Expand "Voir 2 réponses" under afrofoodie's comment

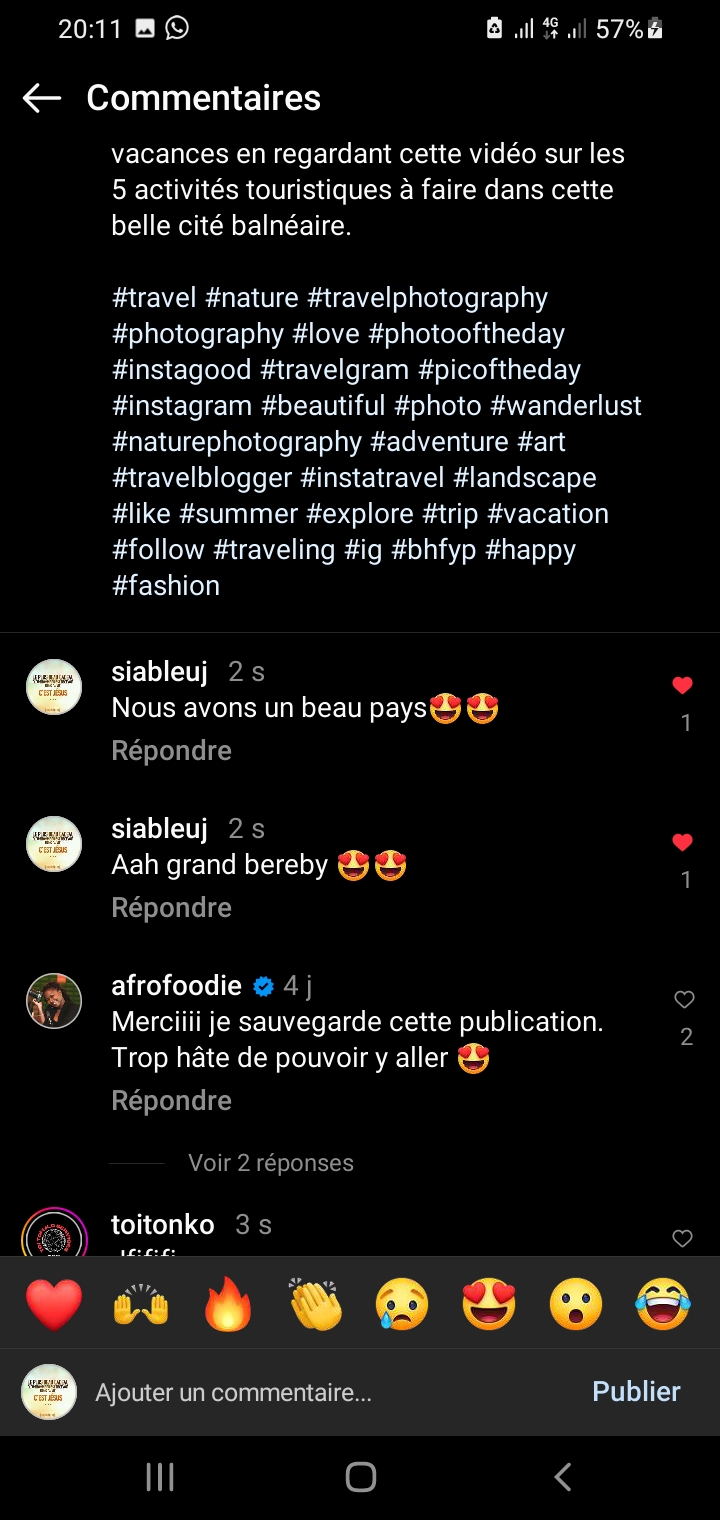pos(270,1163)
